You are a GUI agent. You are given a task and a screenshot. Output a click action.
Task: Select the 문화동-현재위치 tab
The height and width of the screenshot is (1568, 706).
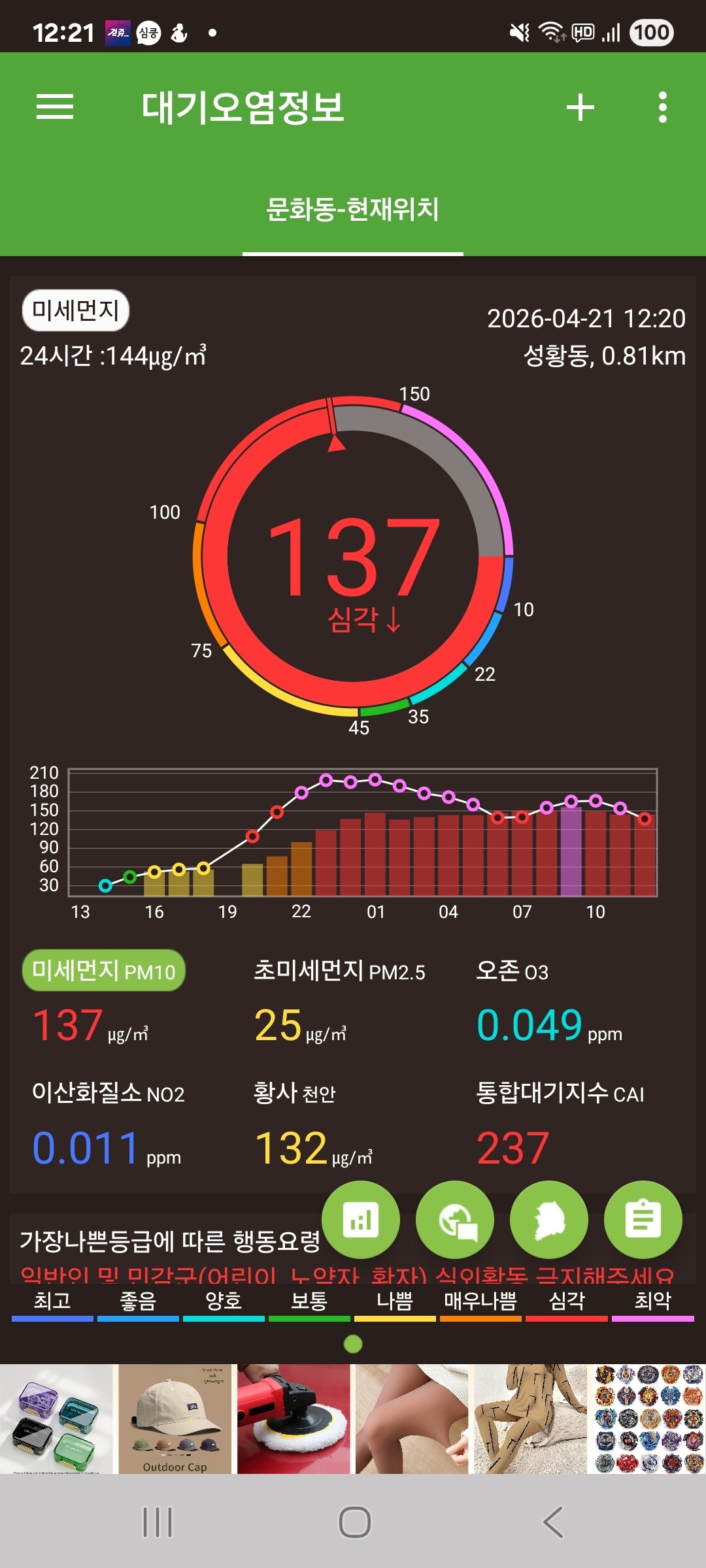pyautogui.click(x=353, y=210)
